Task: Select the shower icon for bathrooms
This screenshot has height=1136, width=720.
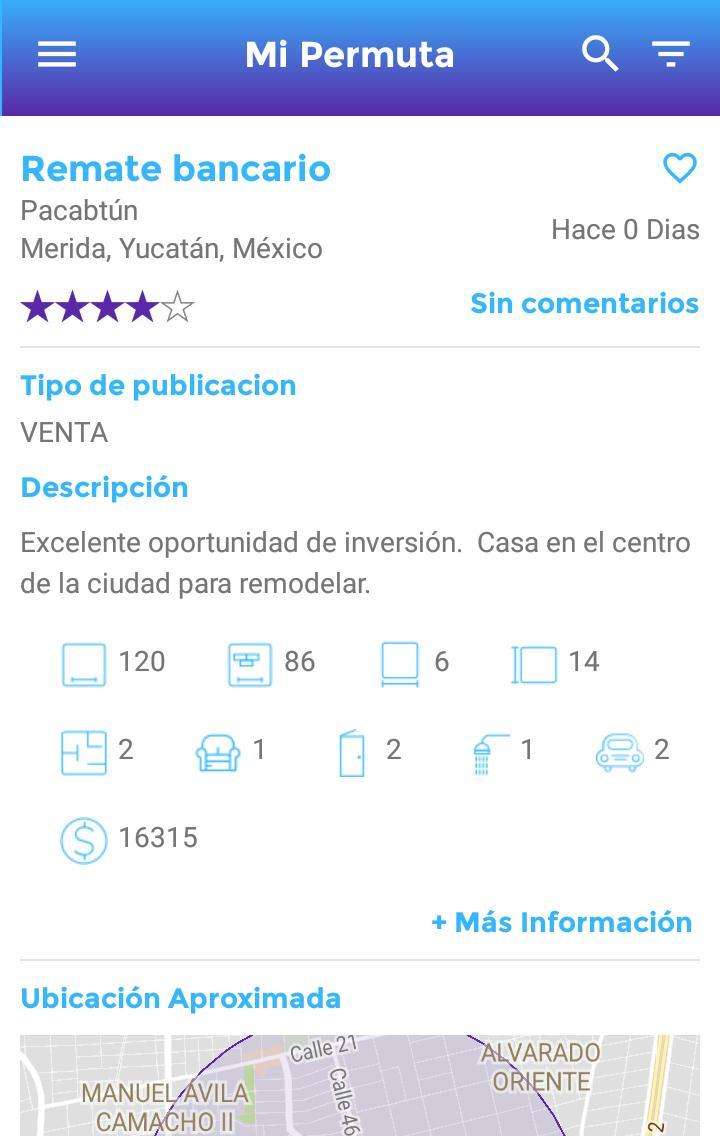Action: coord(489,750)
